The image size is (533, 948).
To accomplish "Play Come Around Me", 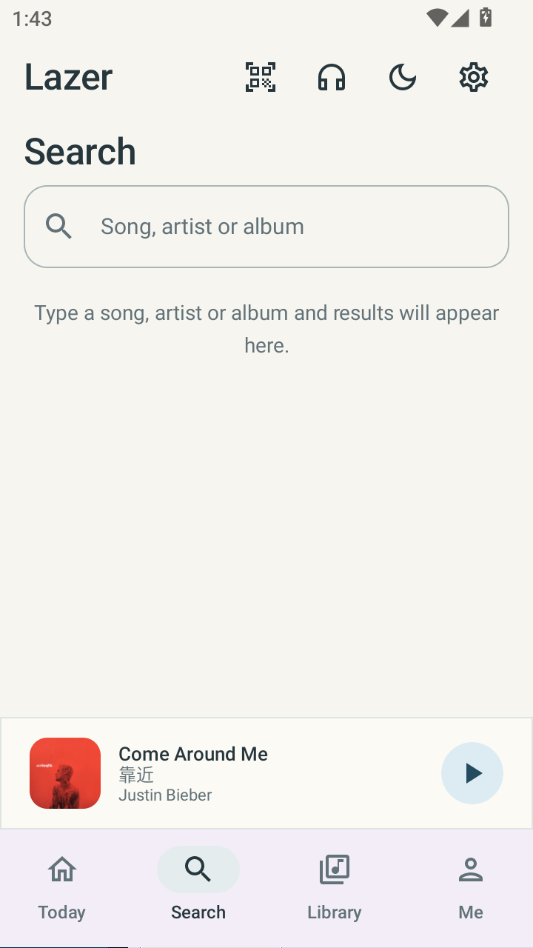I will pyautogui.click(x=472, y=773).
